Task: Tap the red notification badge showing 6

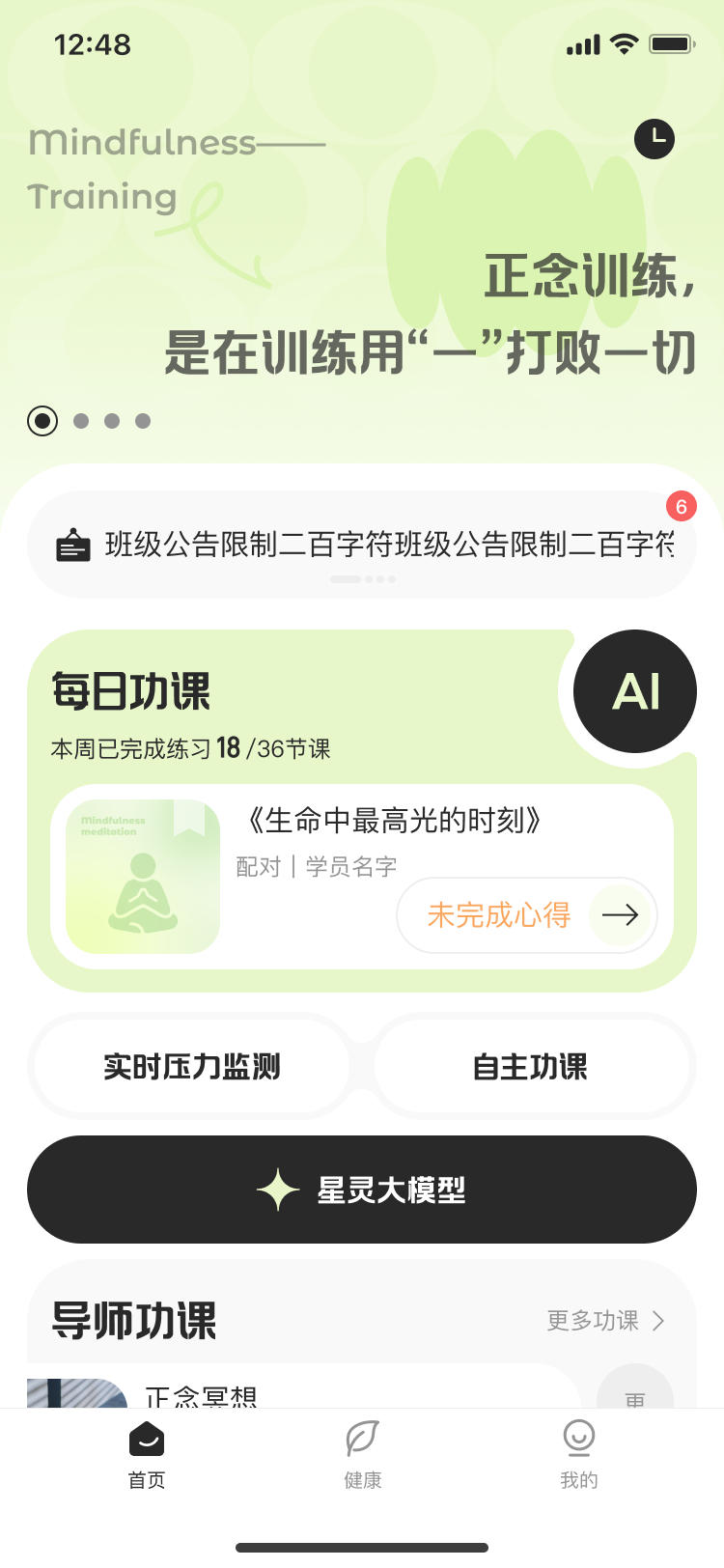Action: click(x=682, y=507)
